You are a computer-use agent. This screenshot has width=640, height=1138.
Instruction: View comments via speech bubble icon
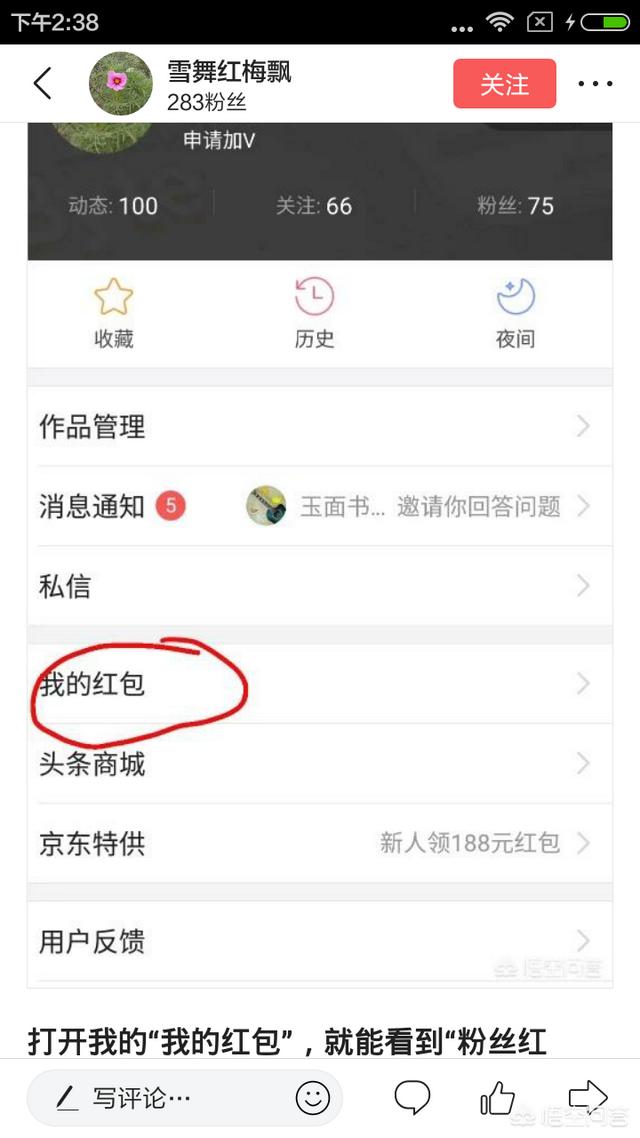(411, 1098)
